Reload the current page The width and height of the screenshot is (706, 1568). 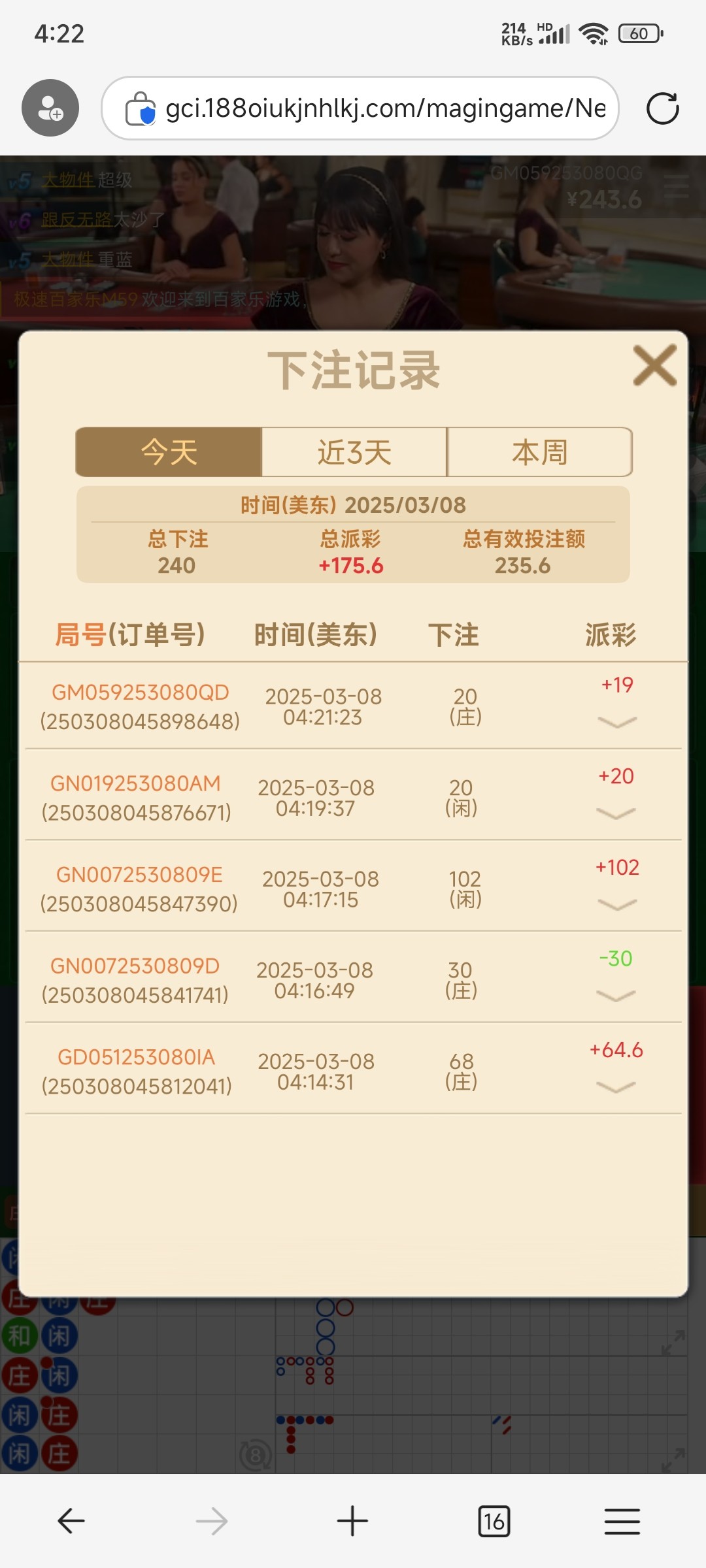pos(662,108)
